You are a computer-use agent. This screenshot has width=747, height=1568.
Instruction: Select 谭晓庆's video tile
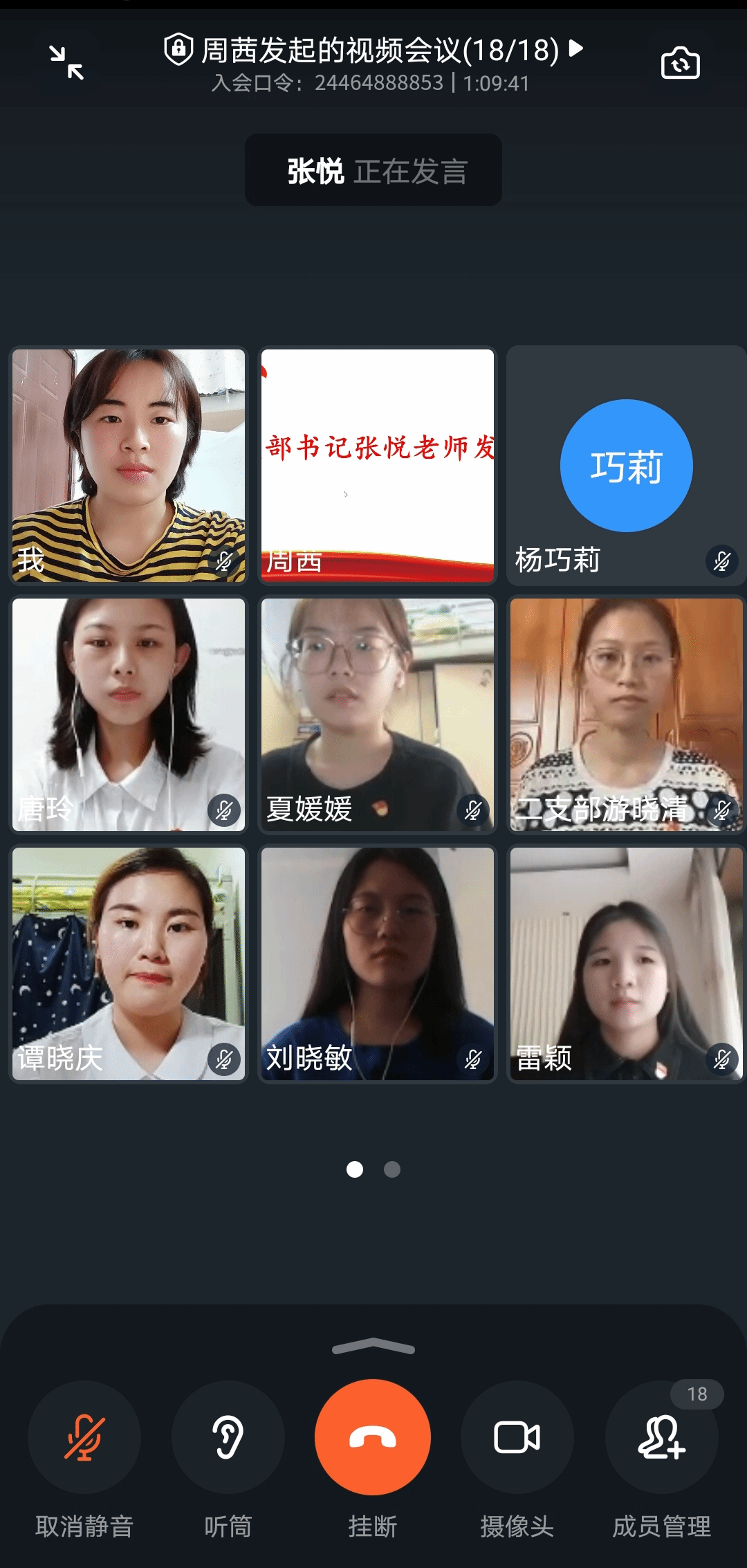[129, 963]
